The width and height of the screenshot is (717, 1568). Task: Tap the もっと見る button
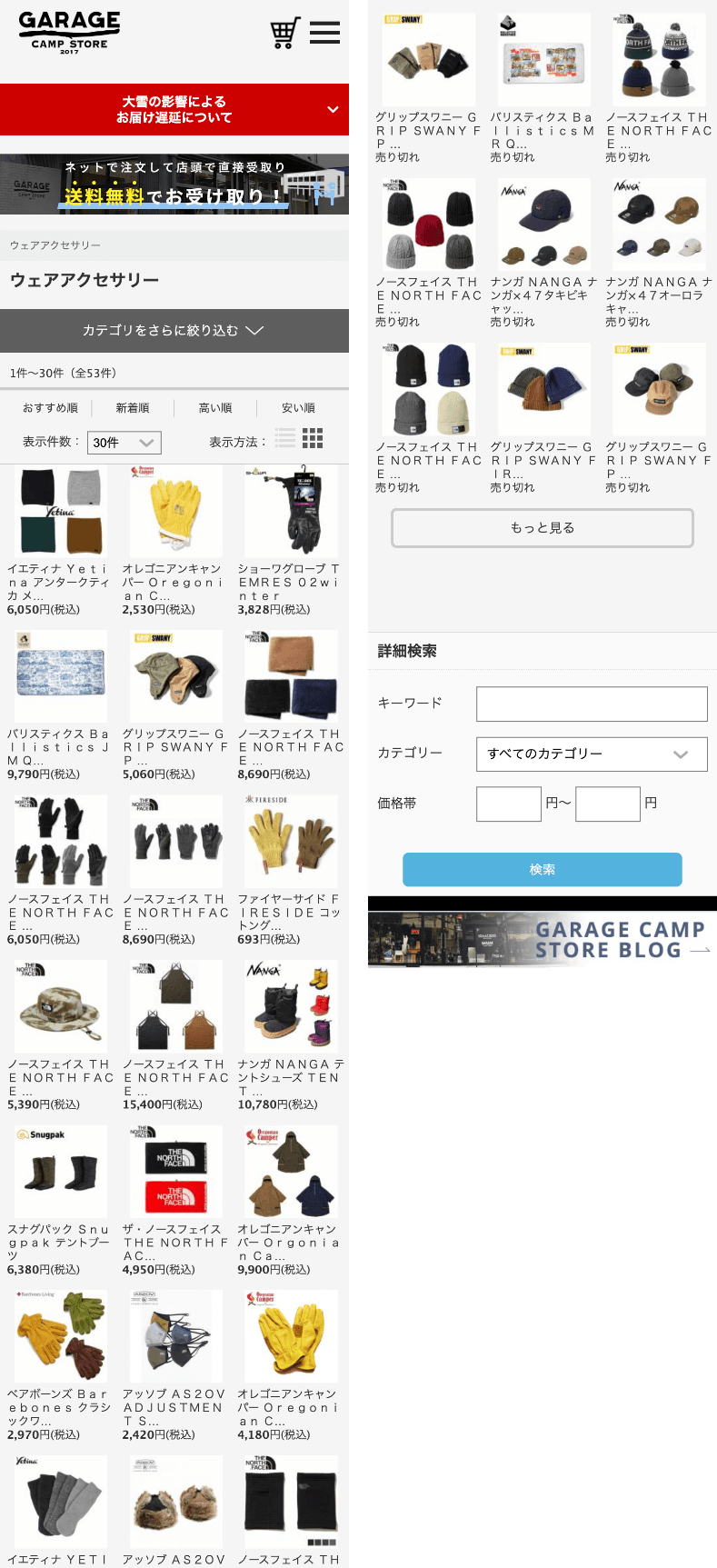point(543,528)
